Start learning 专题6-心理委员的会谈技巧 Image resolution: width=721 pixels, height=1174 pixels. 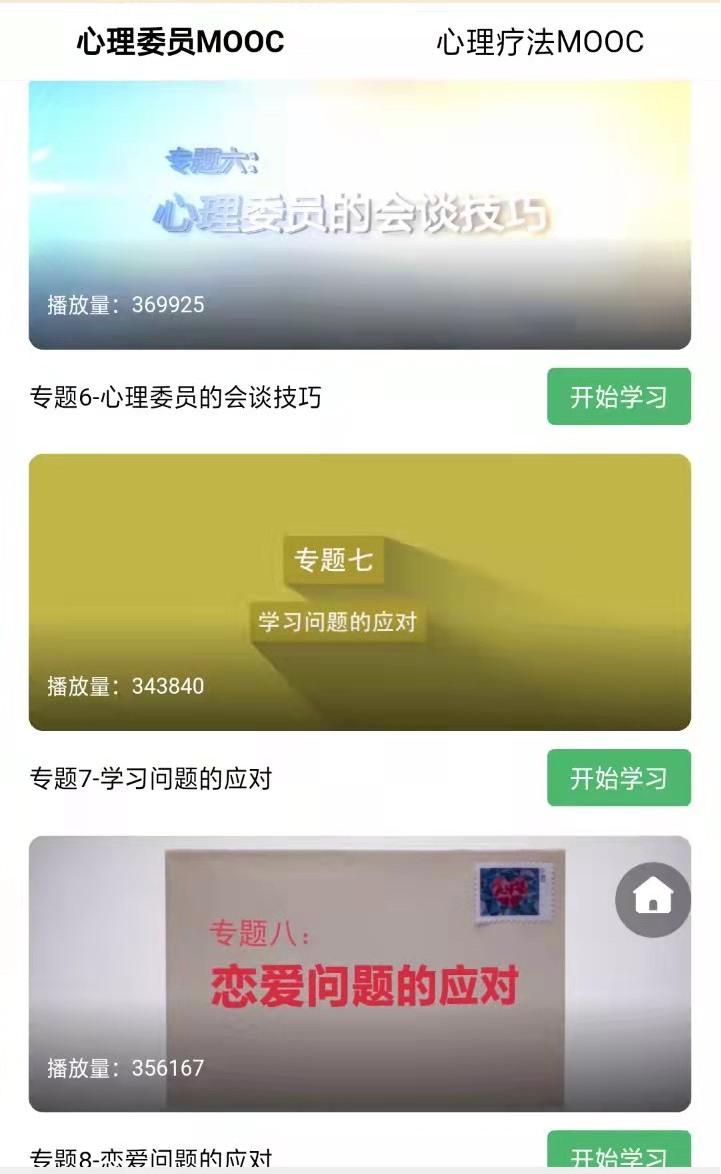tap(618, 397)
